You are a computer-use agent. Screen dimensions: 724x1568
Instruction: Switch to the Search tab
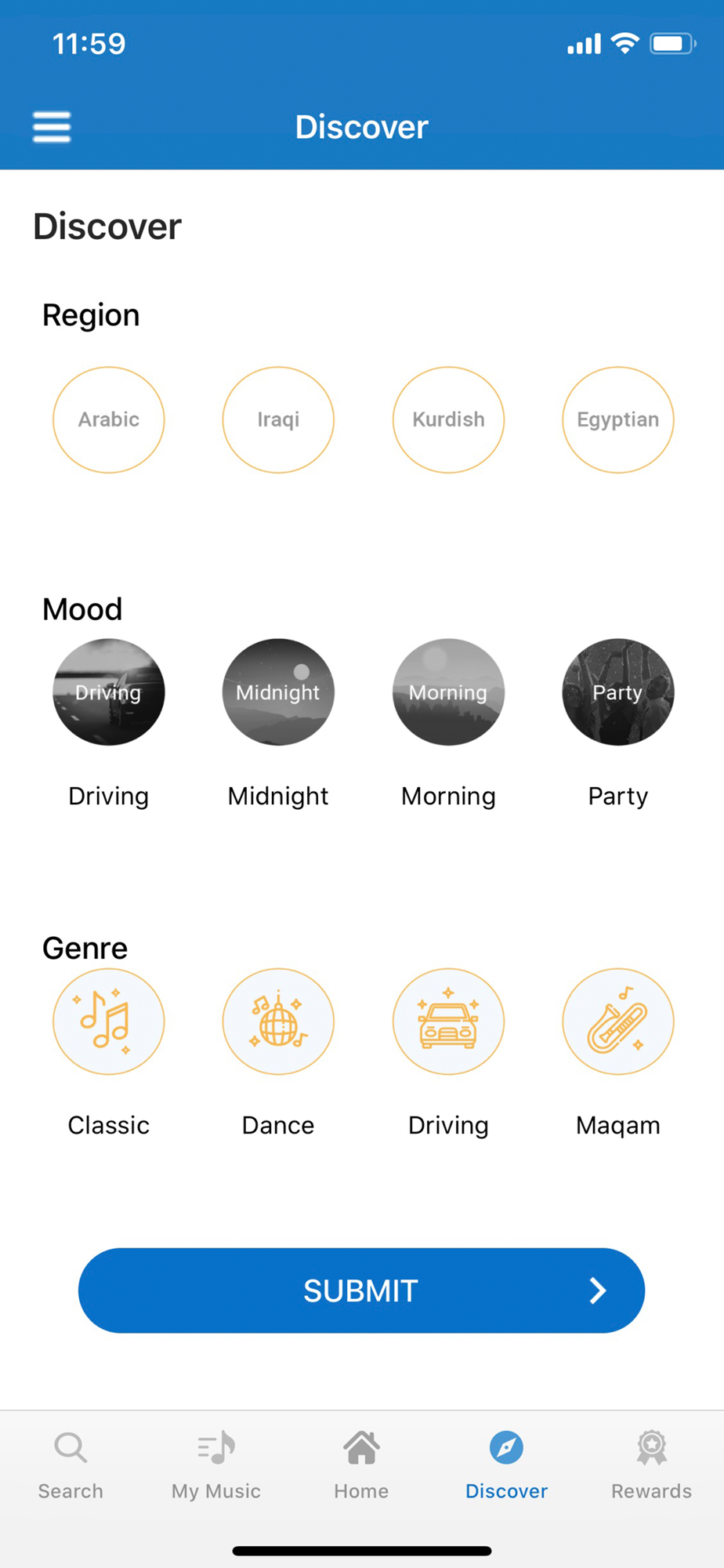[71, 1465]
